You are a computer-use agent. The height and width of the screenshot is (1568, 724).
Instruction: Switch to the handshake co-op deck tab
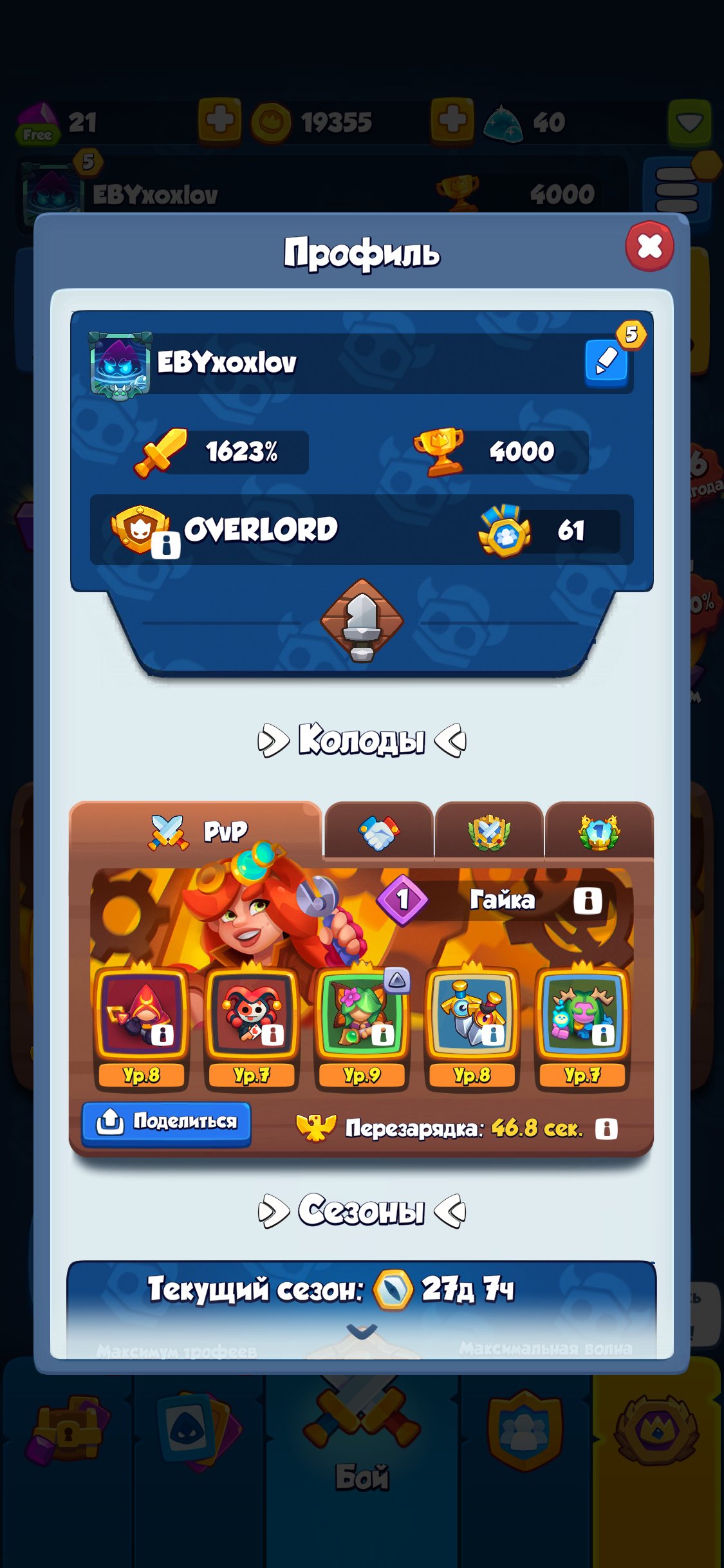(379, 832)
